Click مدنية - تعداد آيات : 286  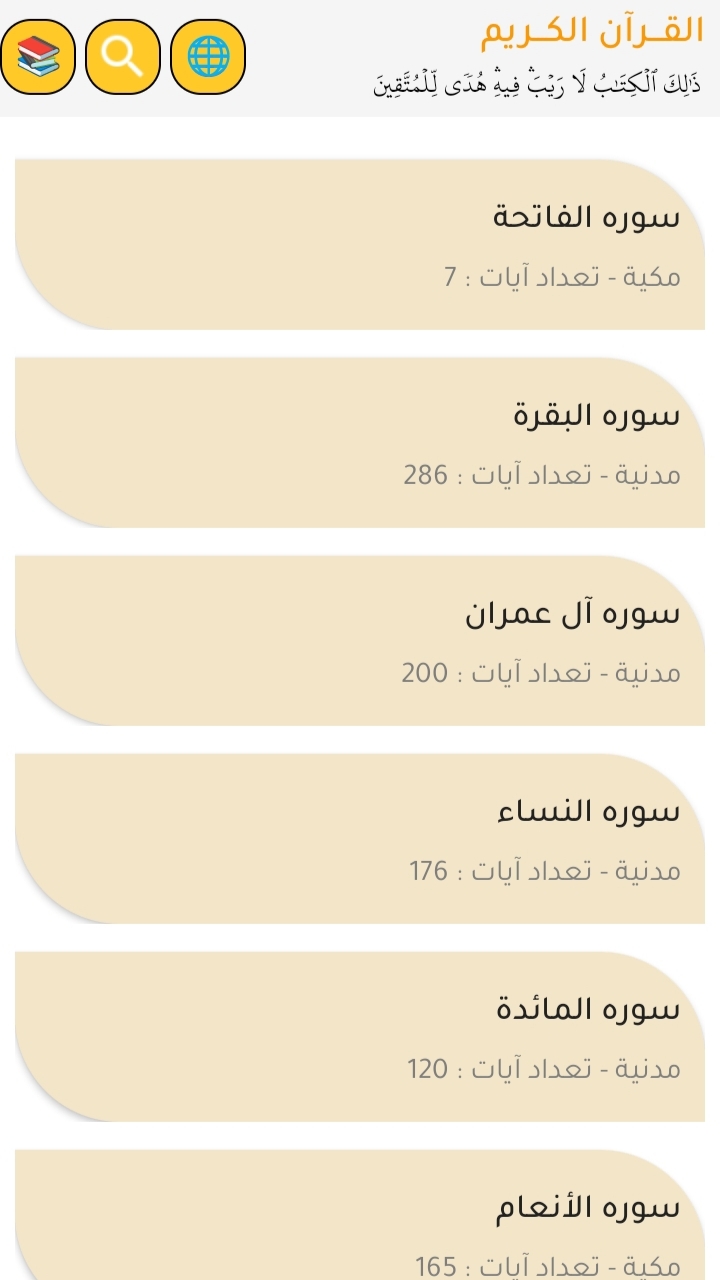click(550, 475)
